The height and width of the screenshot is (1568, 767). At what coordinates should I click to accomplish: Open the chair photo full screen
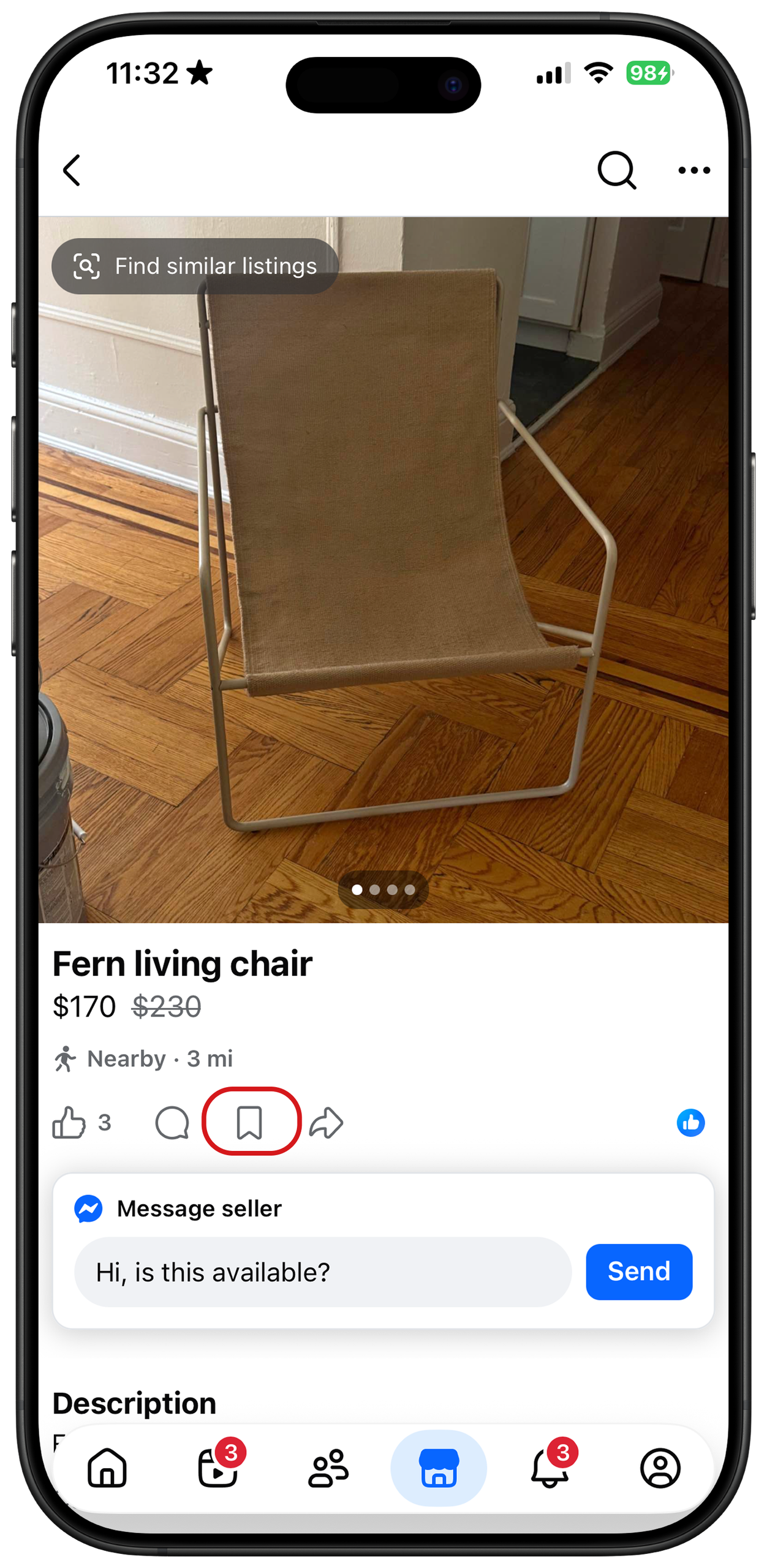tap(383, 570)
